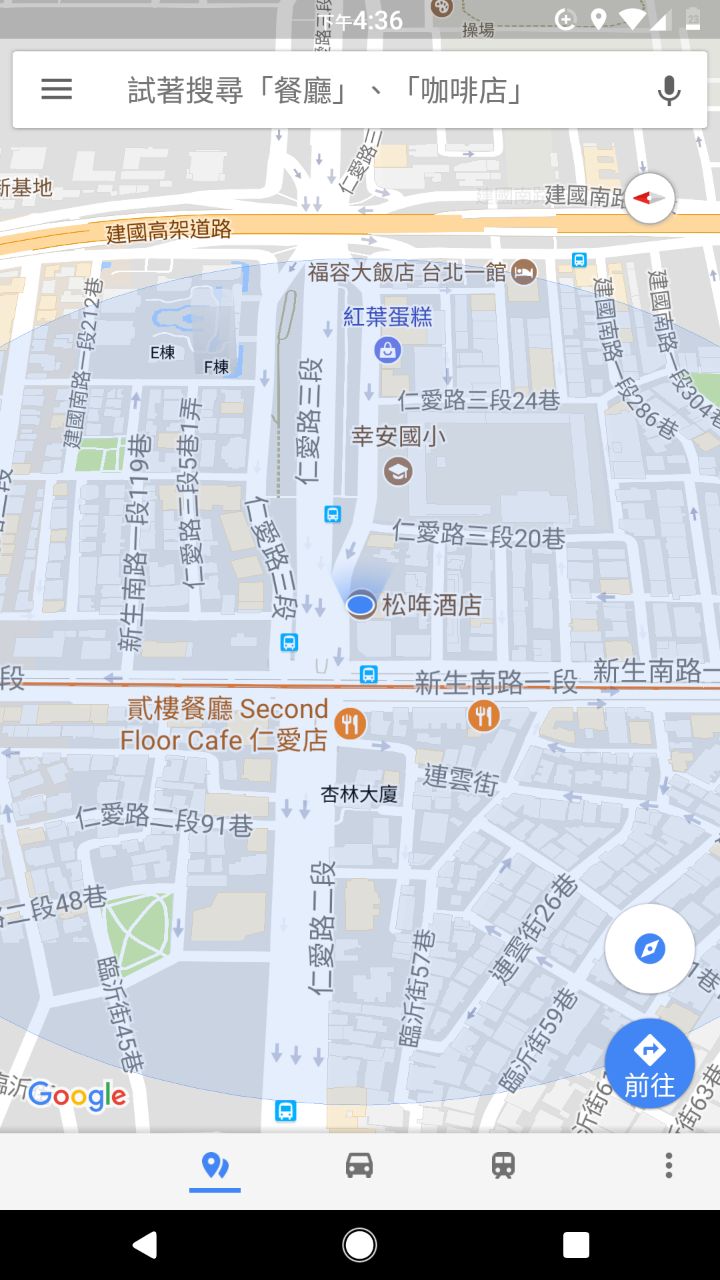Viewport: 720px width, 1280px height.
Task: Open the overflow options in the bottom bar
Action: [669, 1165]
